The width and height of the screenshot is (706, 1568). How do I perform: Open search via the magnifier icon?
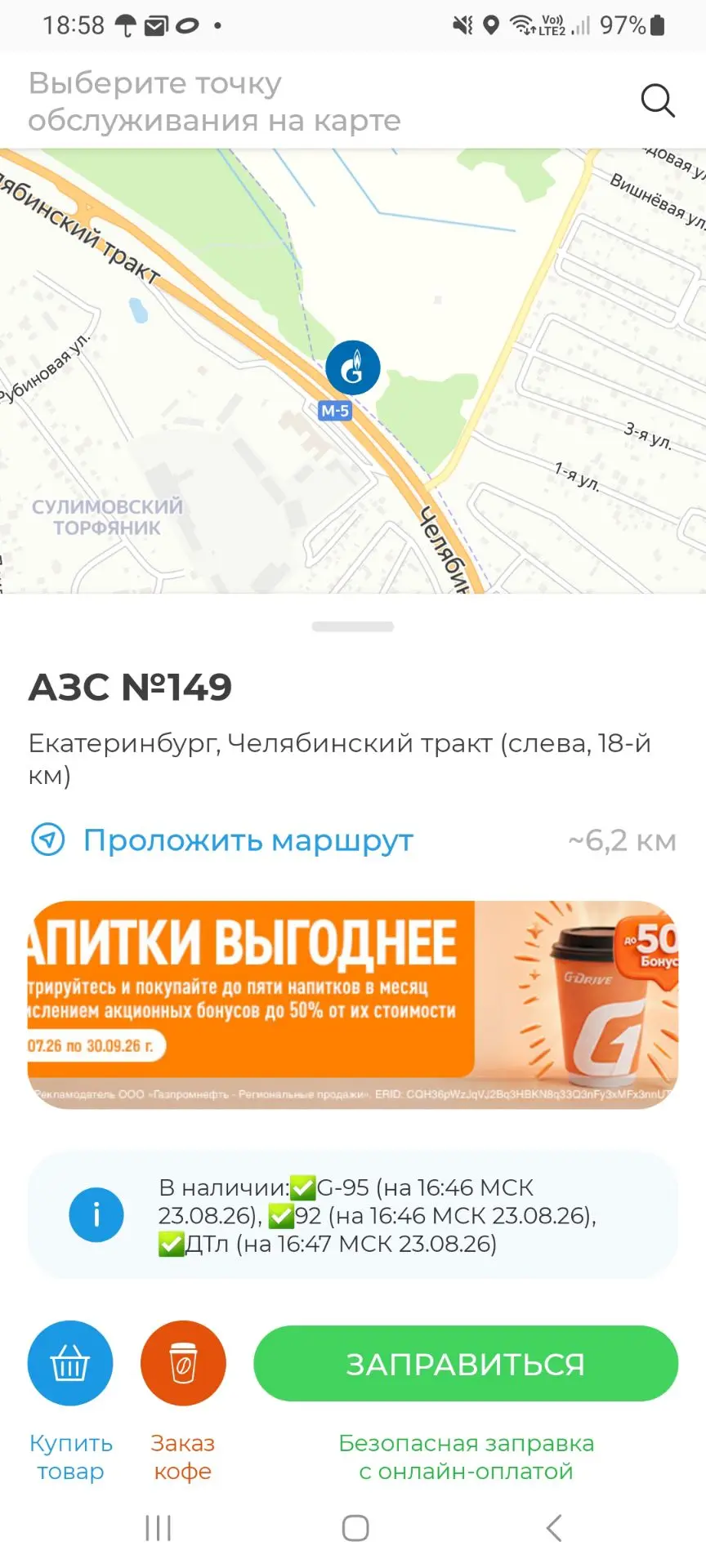tap(658, 101)
